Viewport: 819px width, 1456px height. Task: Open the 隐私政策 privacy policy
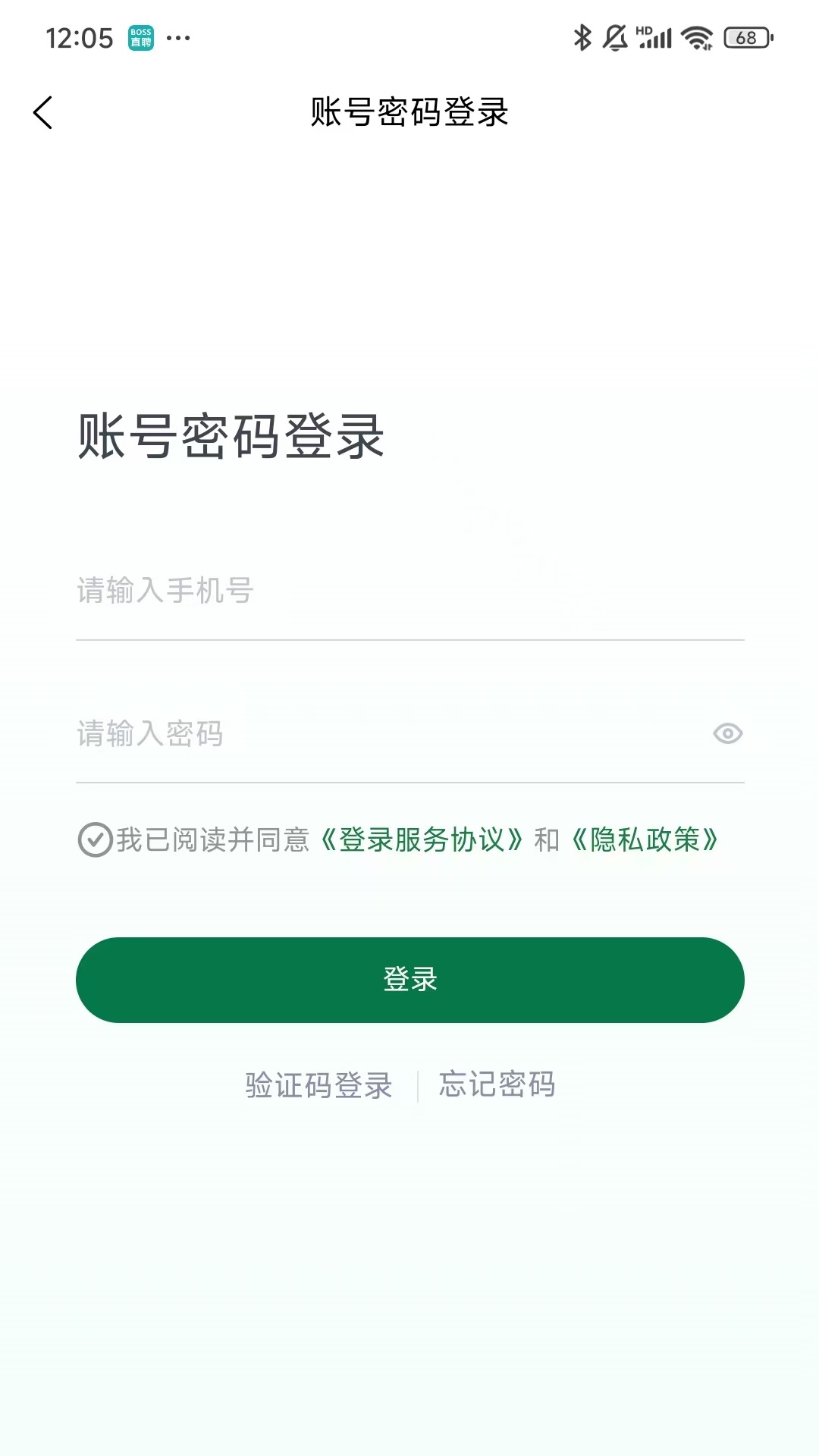645,839
